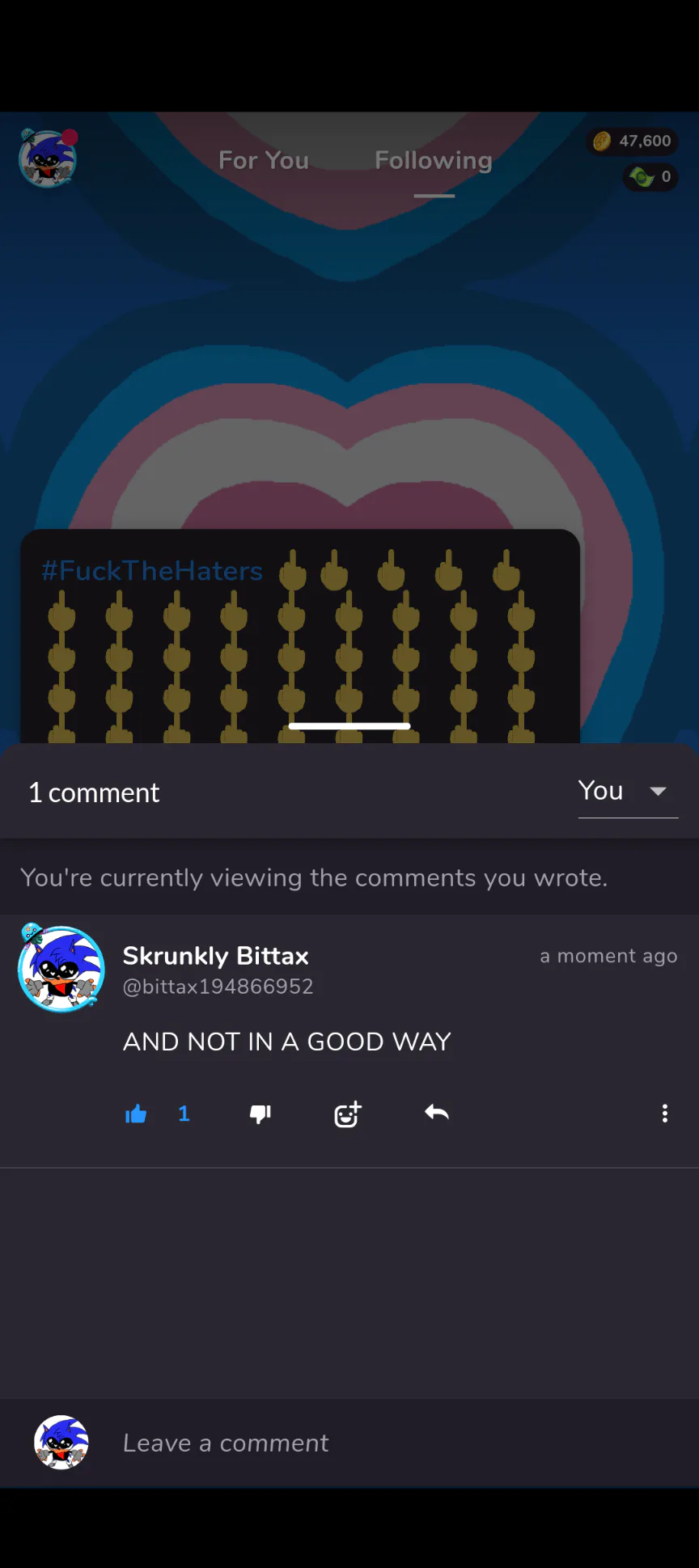Like the comment by Skrunkly Bittax
699x1568 pixels.
tap(136, 1114)
